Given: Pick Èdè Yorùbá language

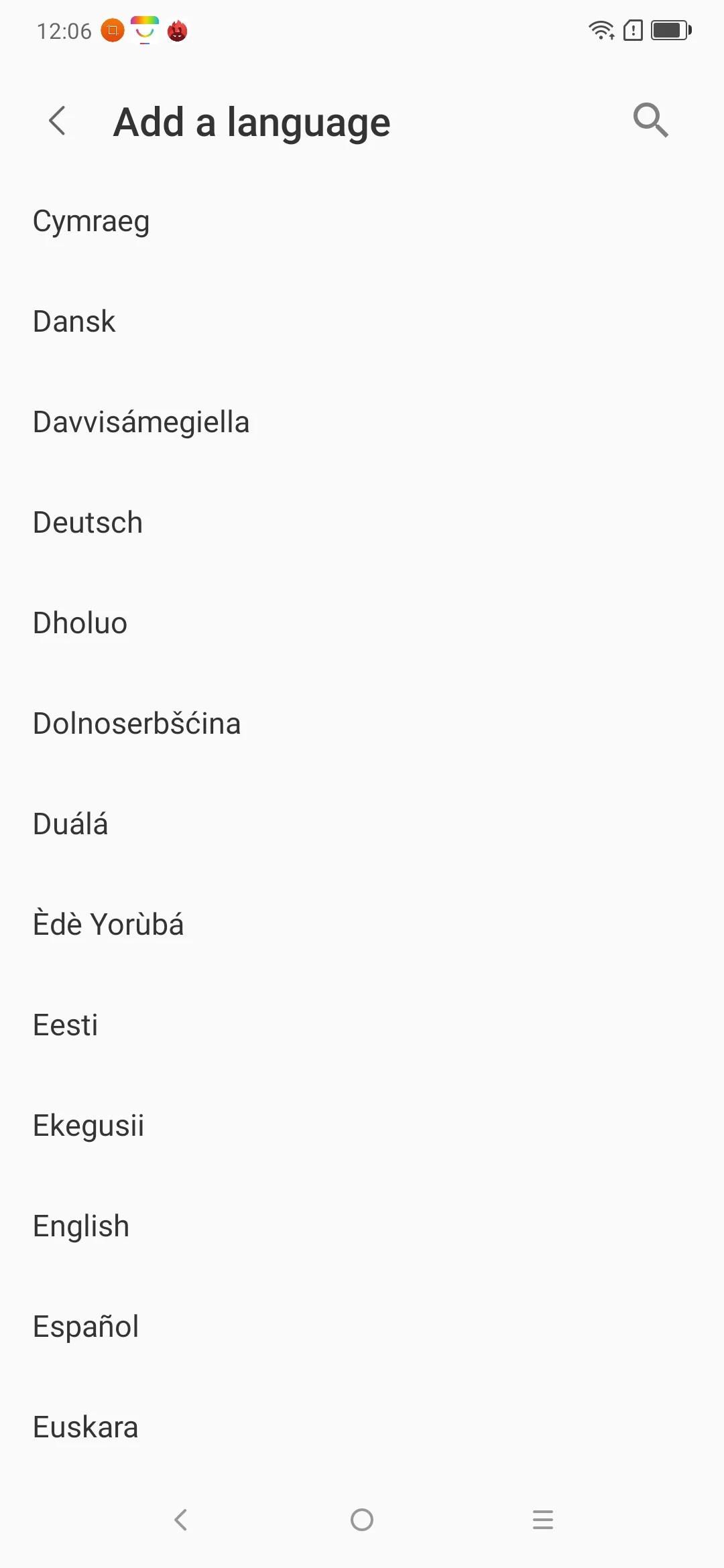Looking at the screenshot, I should point(362,925).
